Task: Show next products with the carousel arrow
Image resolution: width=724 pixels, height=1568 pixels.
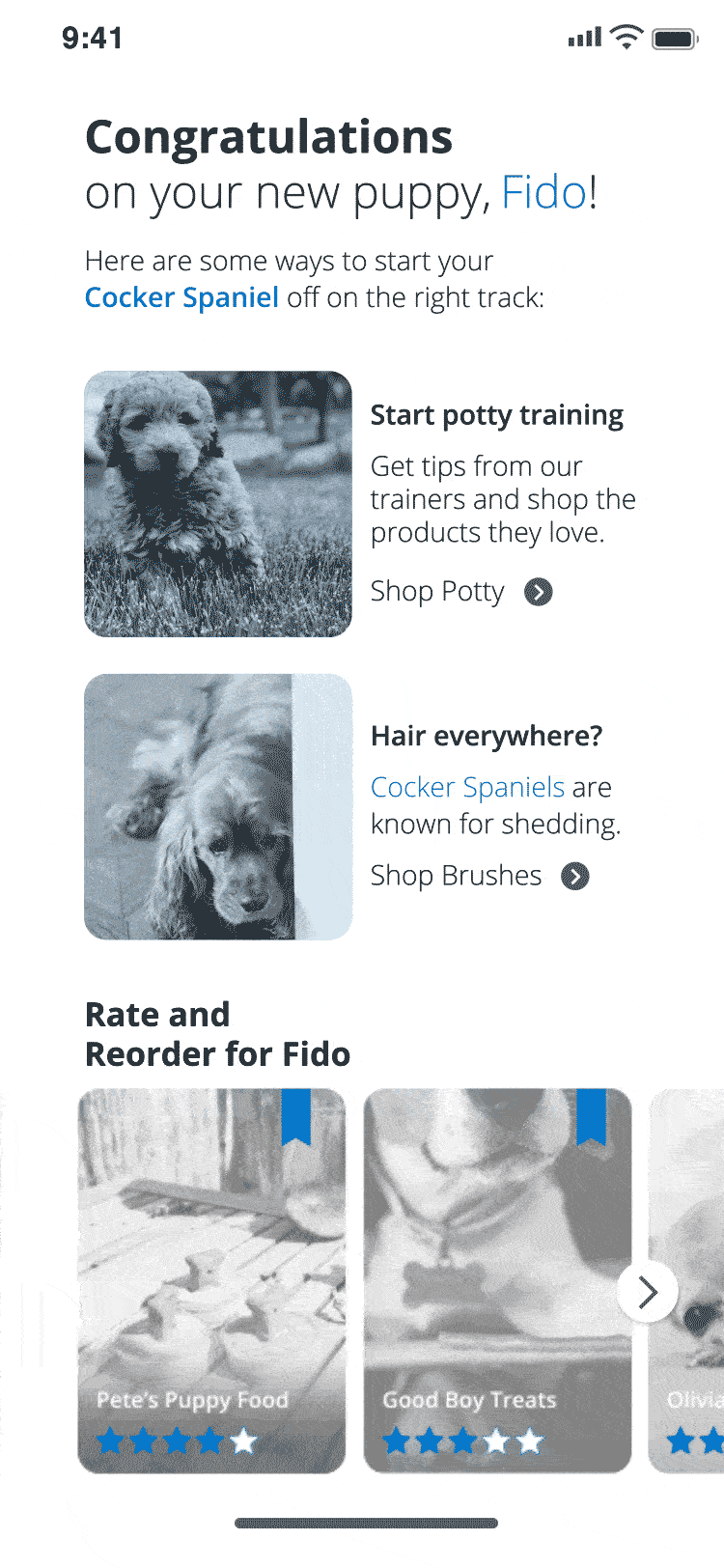Action: 648,1291
